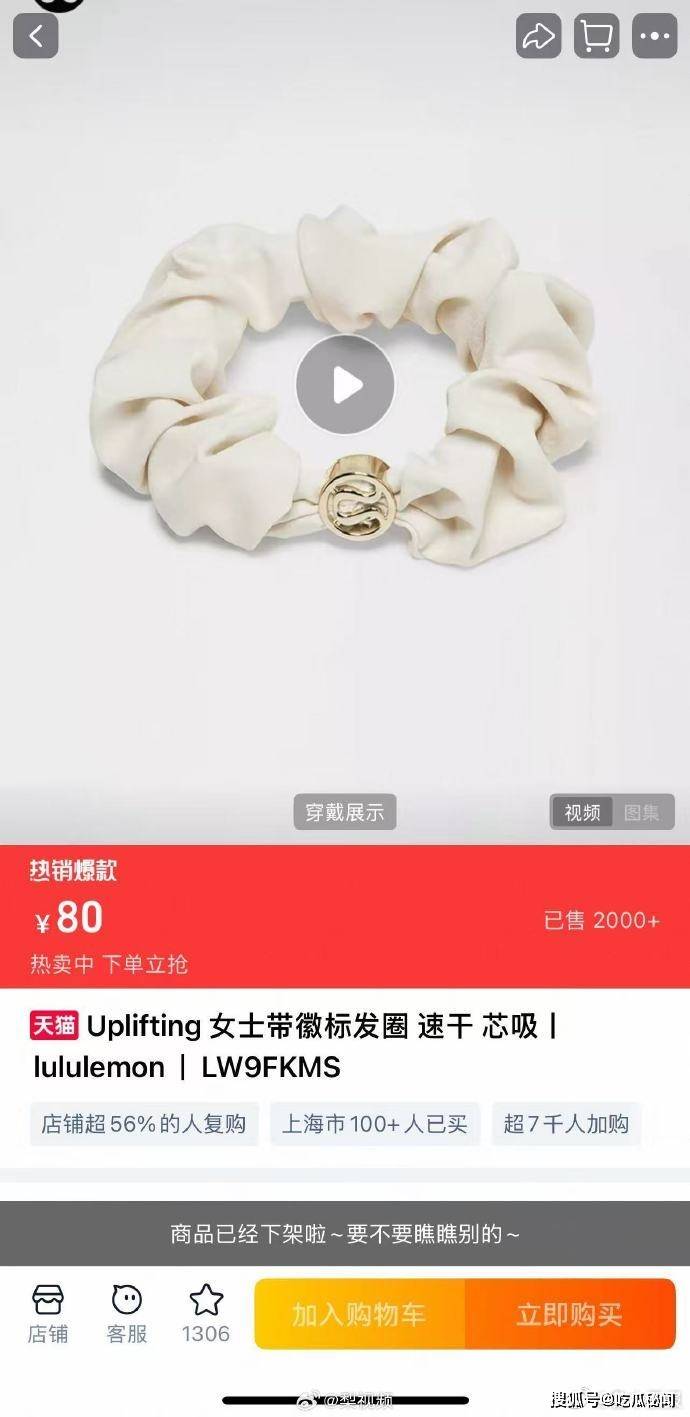The width and height of the screenshot is (690, 1417).
Task: Favorite the item with the star icon
Action: pyautogui.click(x=205, y=1314)
